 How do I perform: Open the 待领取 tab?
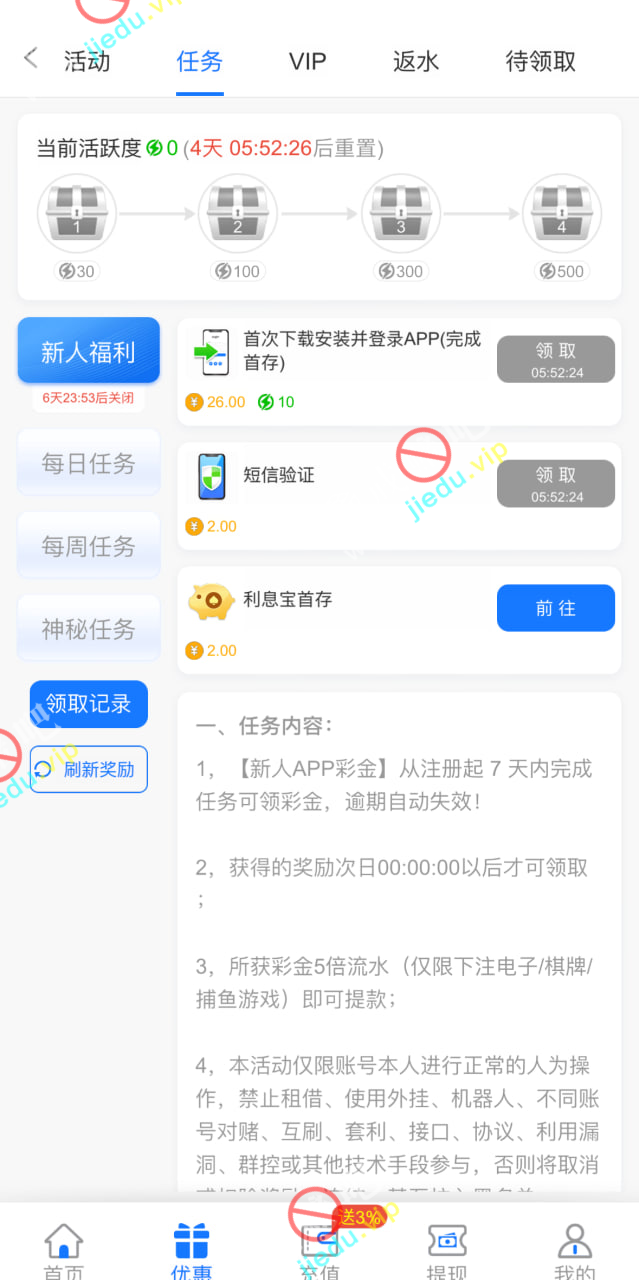(541, 61)
